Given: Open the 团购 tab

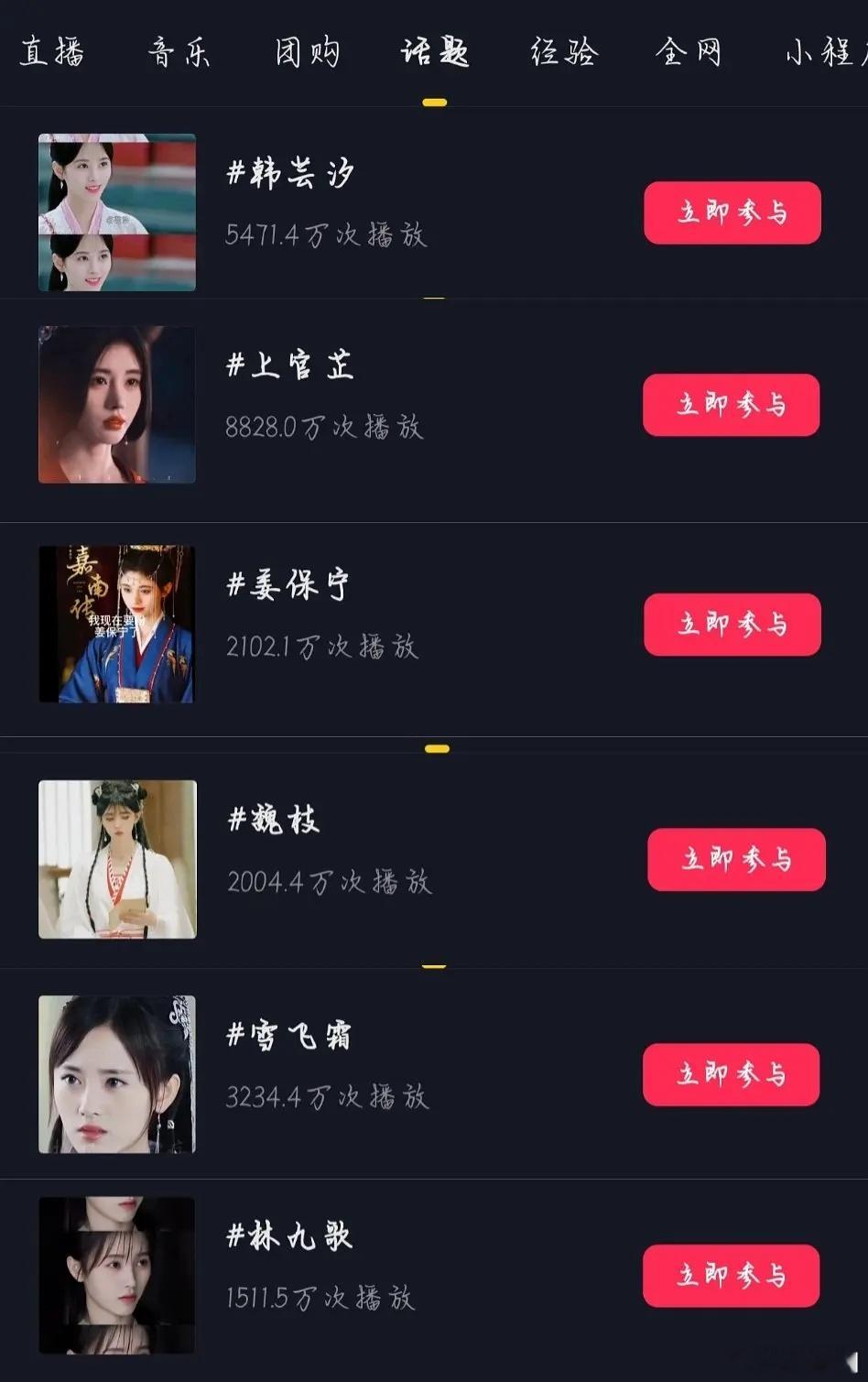Looking at the screenshot, I should point(307,52).
